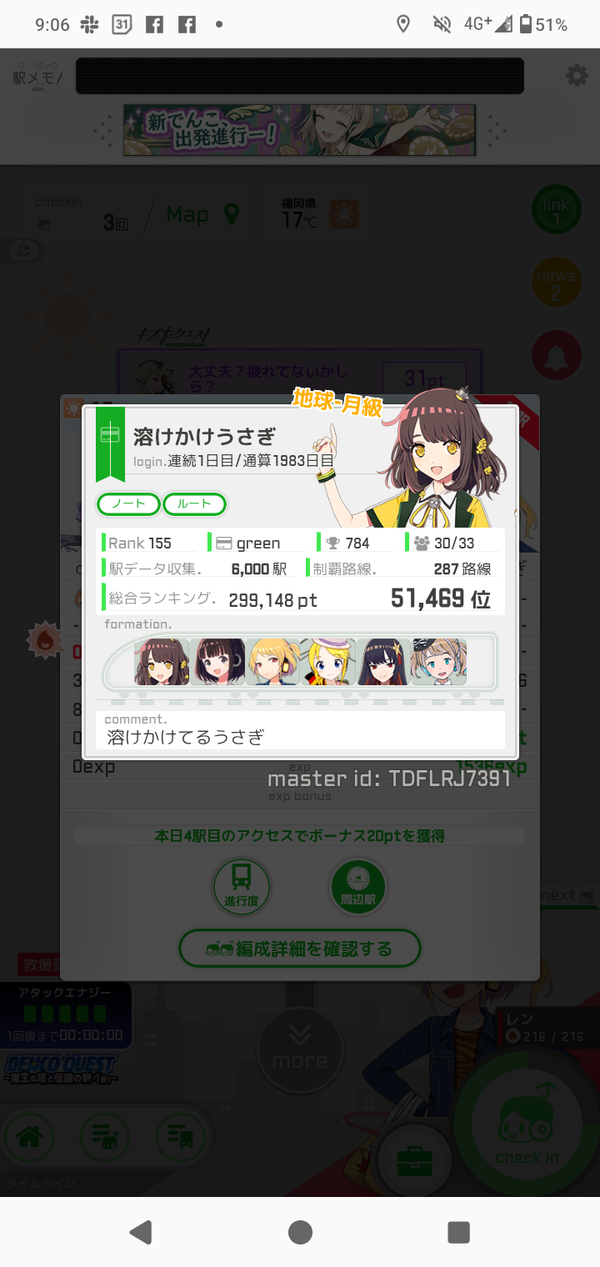Open the link button
Screen dimensions: 600x1267
tap(556, 211)
